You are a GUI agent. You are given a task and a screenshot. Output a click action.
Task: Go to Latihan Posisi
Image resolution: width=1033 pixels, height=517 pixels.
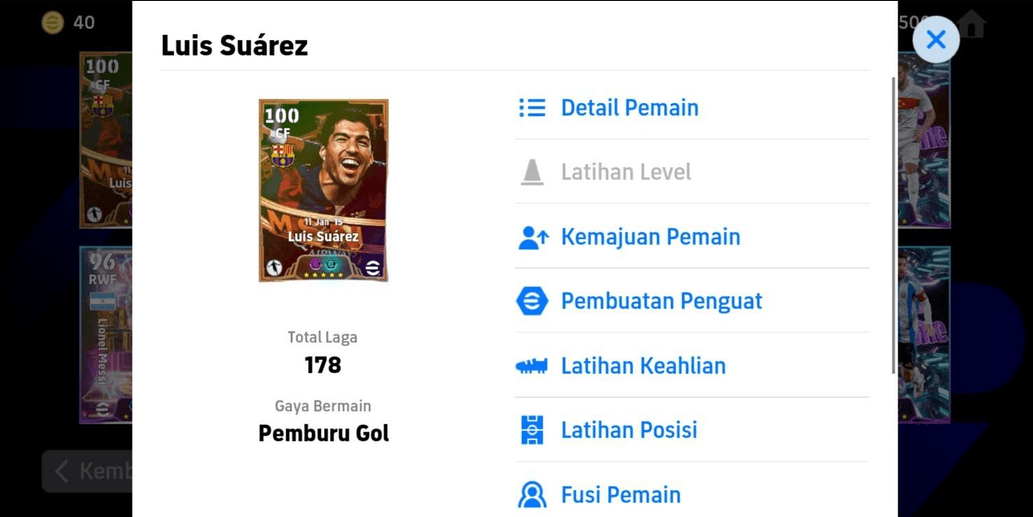point(628,430)
